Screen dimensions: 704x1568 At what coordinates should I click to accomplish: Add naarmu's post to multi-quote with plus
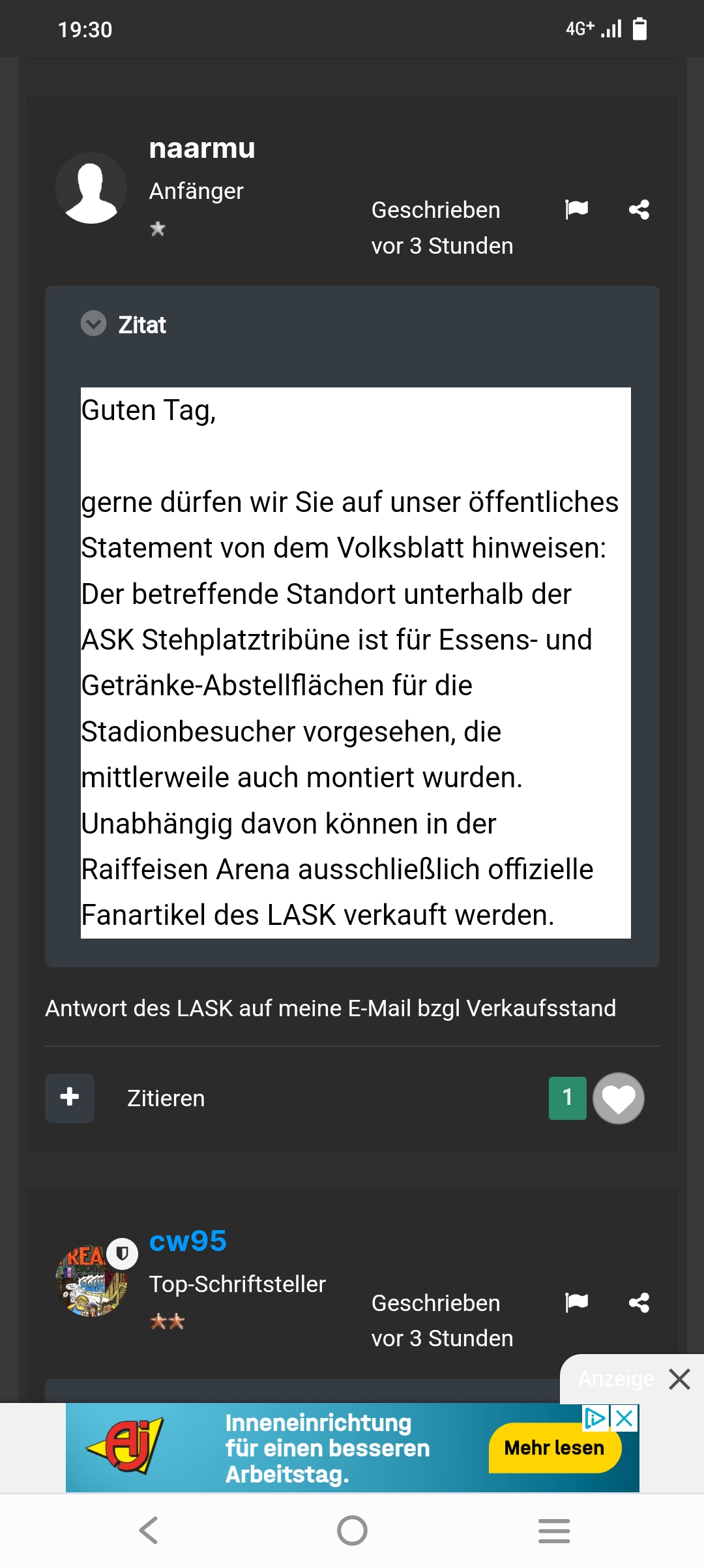(70, 1098)
